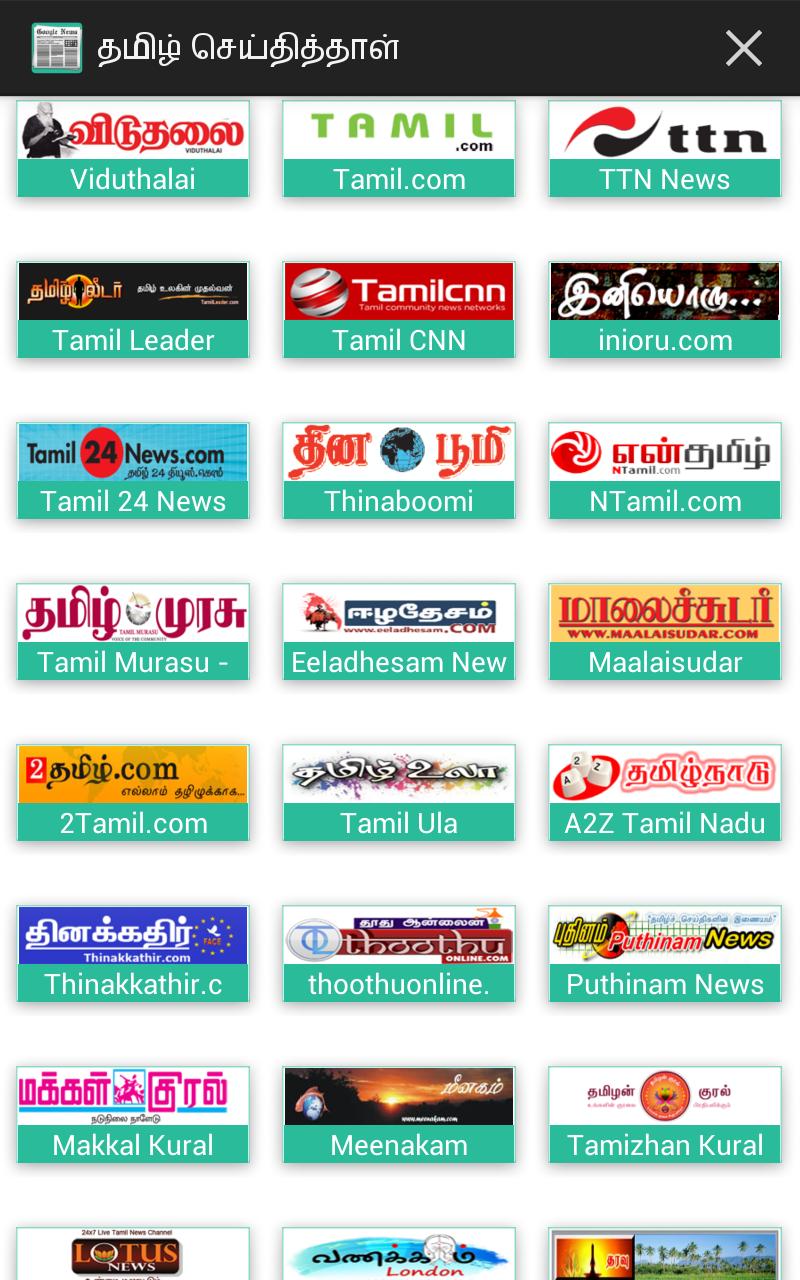Open the Viduthalai newspaper tile
This screenshot has height=1280, width=800.
click(x=133, y=150)
